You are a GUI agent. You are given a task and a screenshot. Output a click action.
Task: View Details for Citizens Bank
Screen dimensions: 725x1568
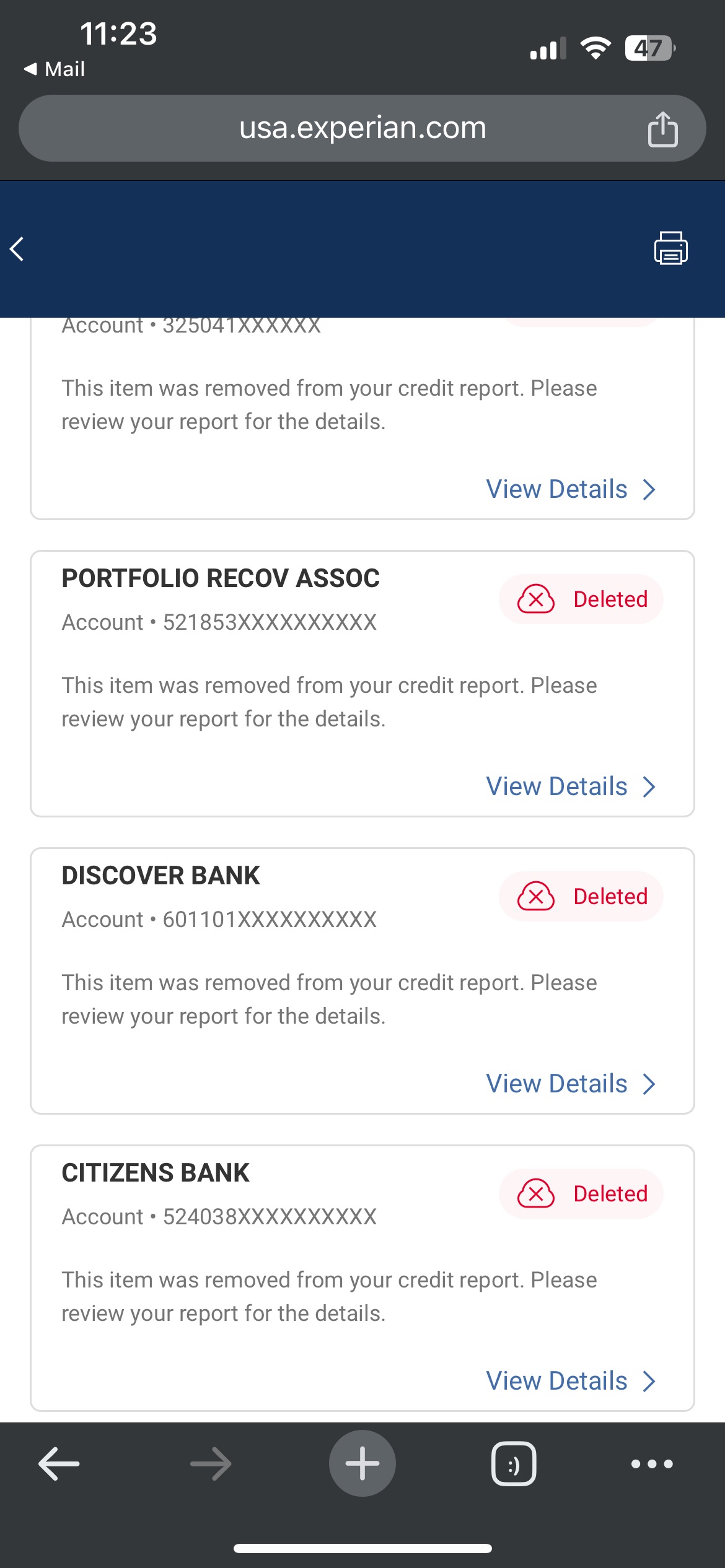coord(570,1381)
